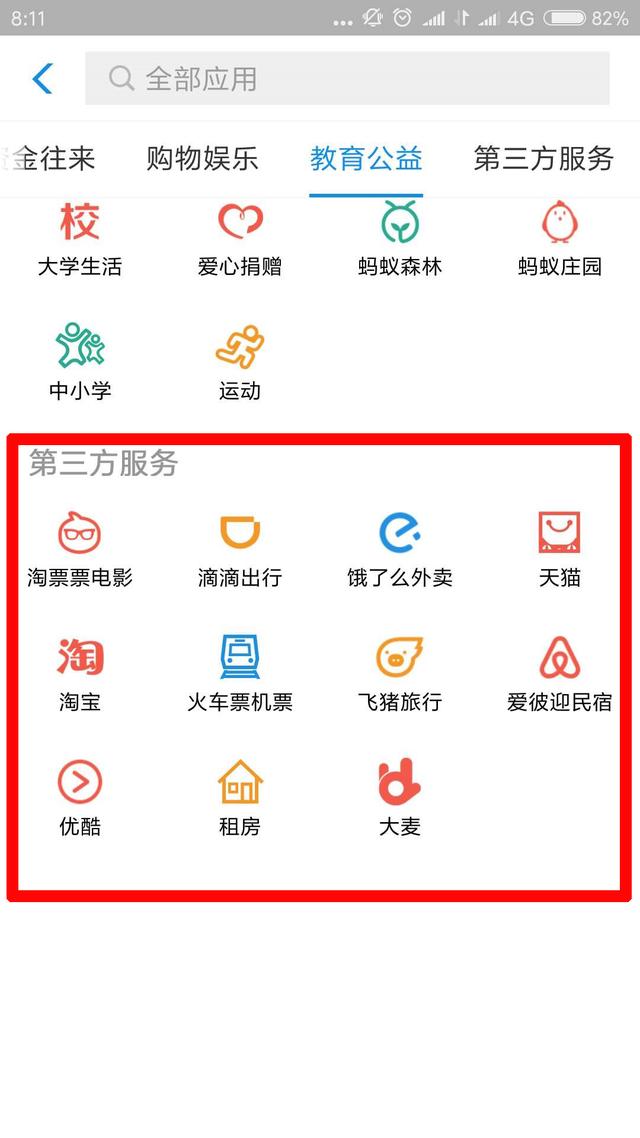Launch the 淘宝 app
Viewport: 640px width, 1138px height.
pyautogui.click(x=80, y=674)
